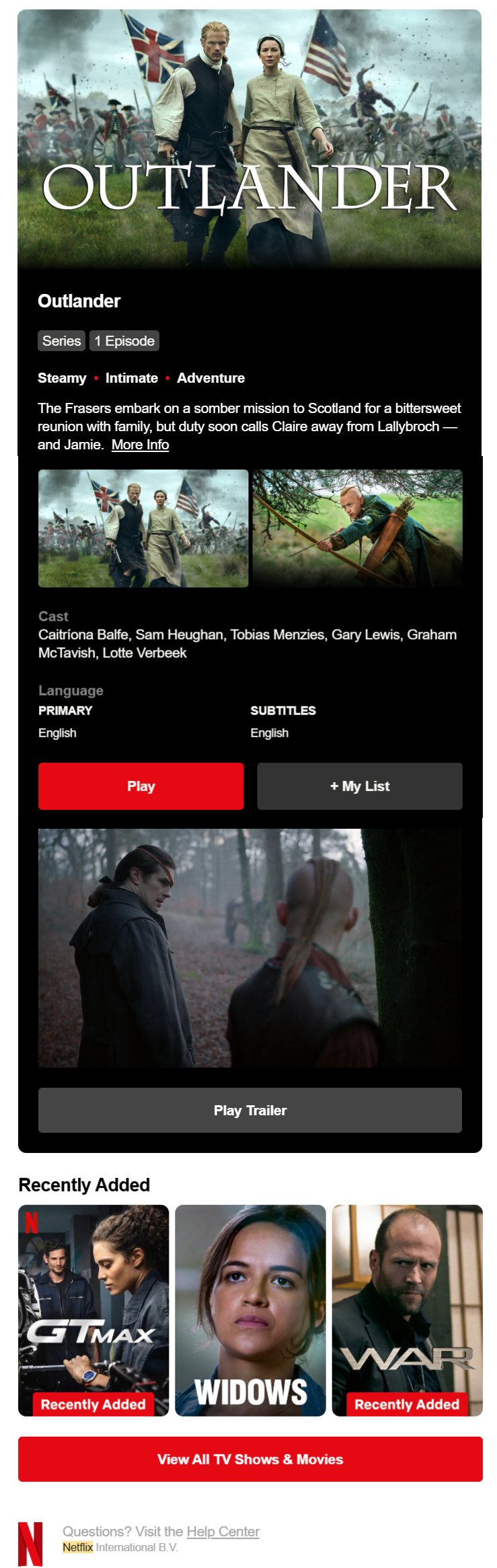This screenshot has height=1568, width=497.
Task: Open the More Info link
Action: [x=140, y=445]
